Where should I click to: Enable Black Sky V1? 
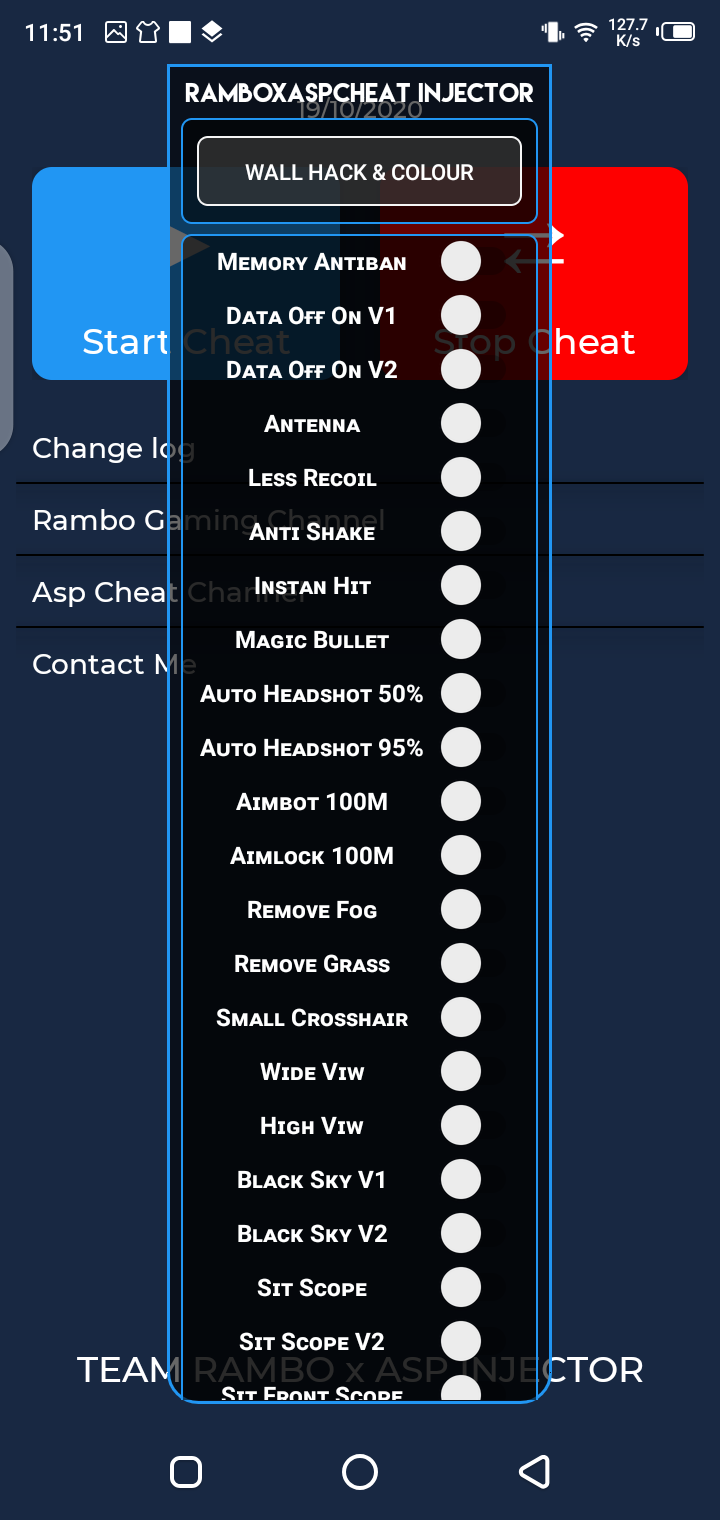pyautogui.click(x=461, y=1179)
